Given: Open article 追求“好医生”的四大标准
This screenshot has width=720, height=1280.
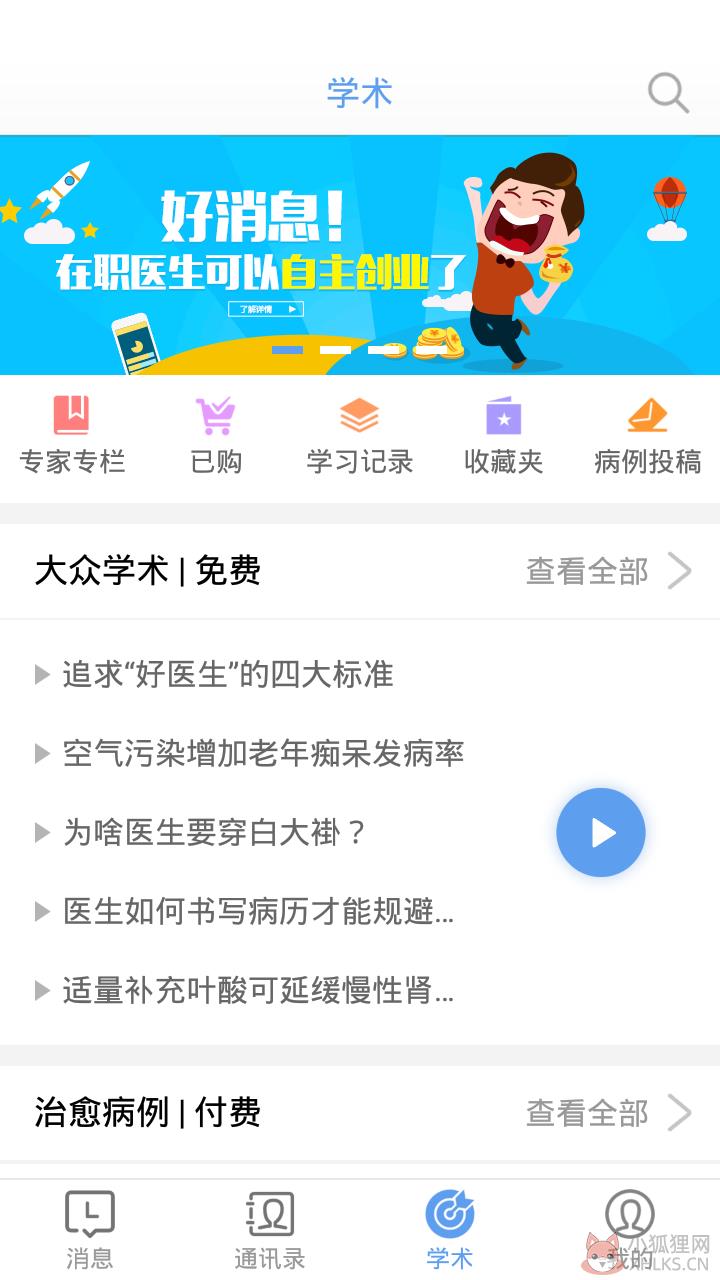Looking at the screenshot, I should click(x=228, y=674).
